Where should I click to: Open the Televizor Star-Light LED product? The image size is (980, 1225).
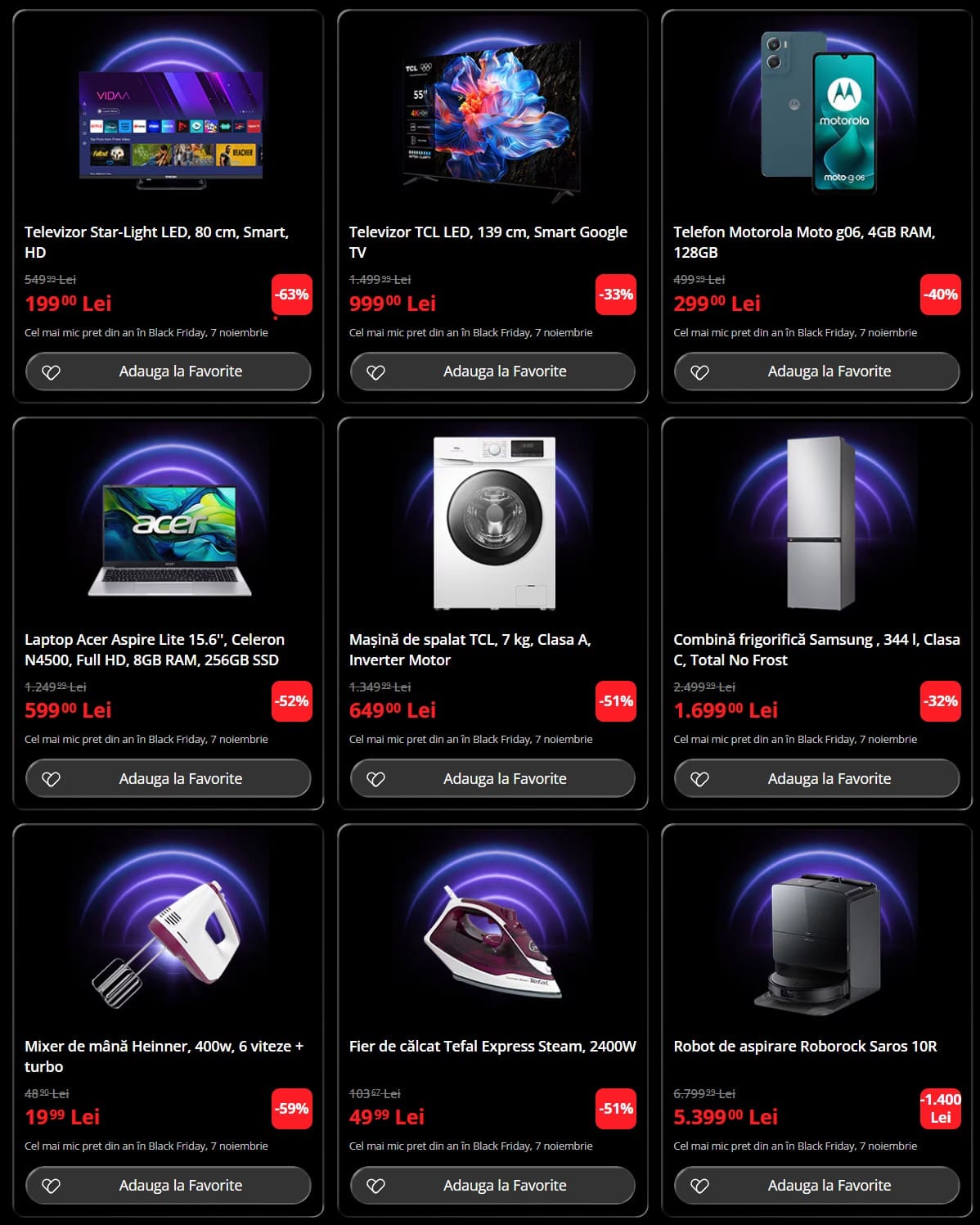156,241
